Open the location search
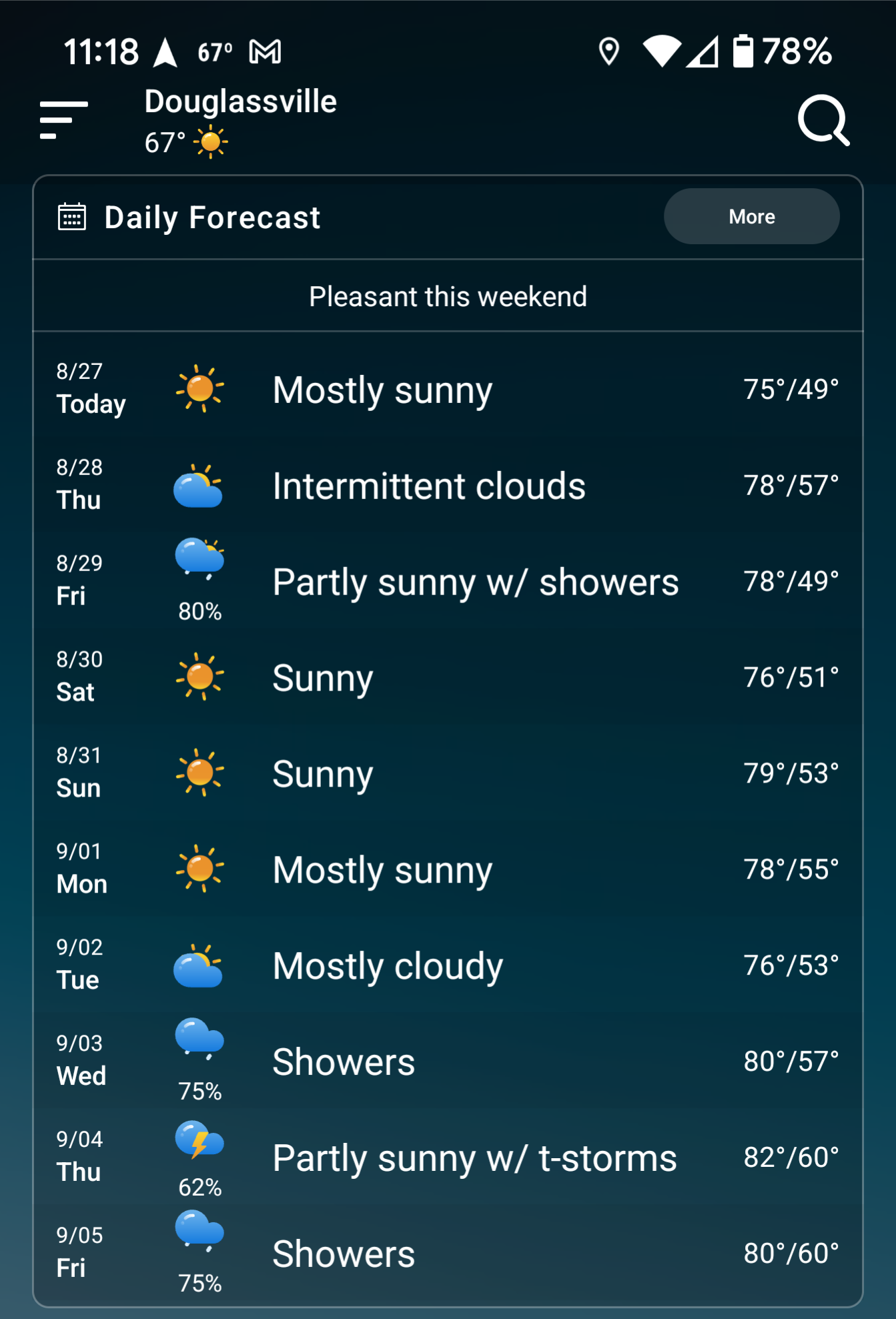This screenshot has width=896, height=1319. (823, 120)
